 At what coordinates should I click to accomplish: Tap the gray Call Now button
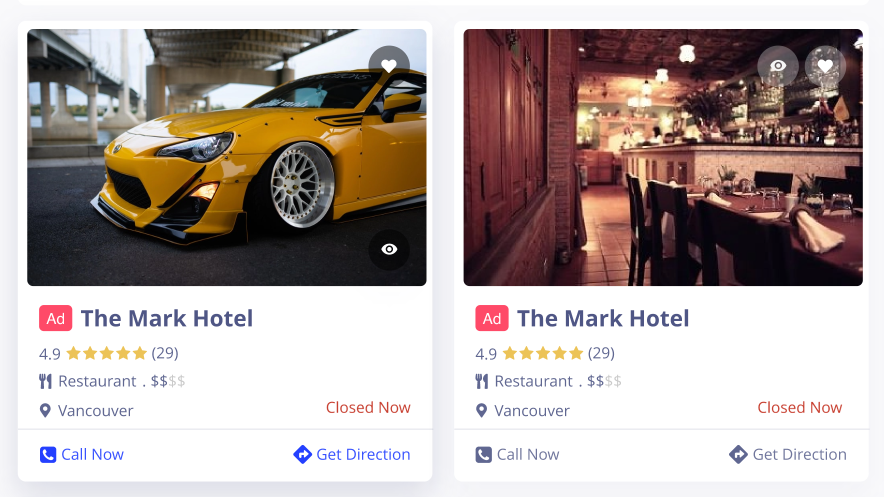(517, 454)
